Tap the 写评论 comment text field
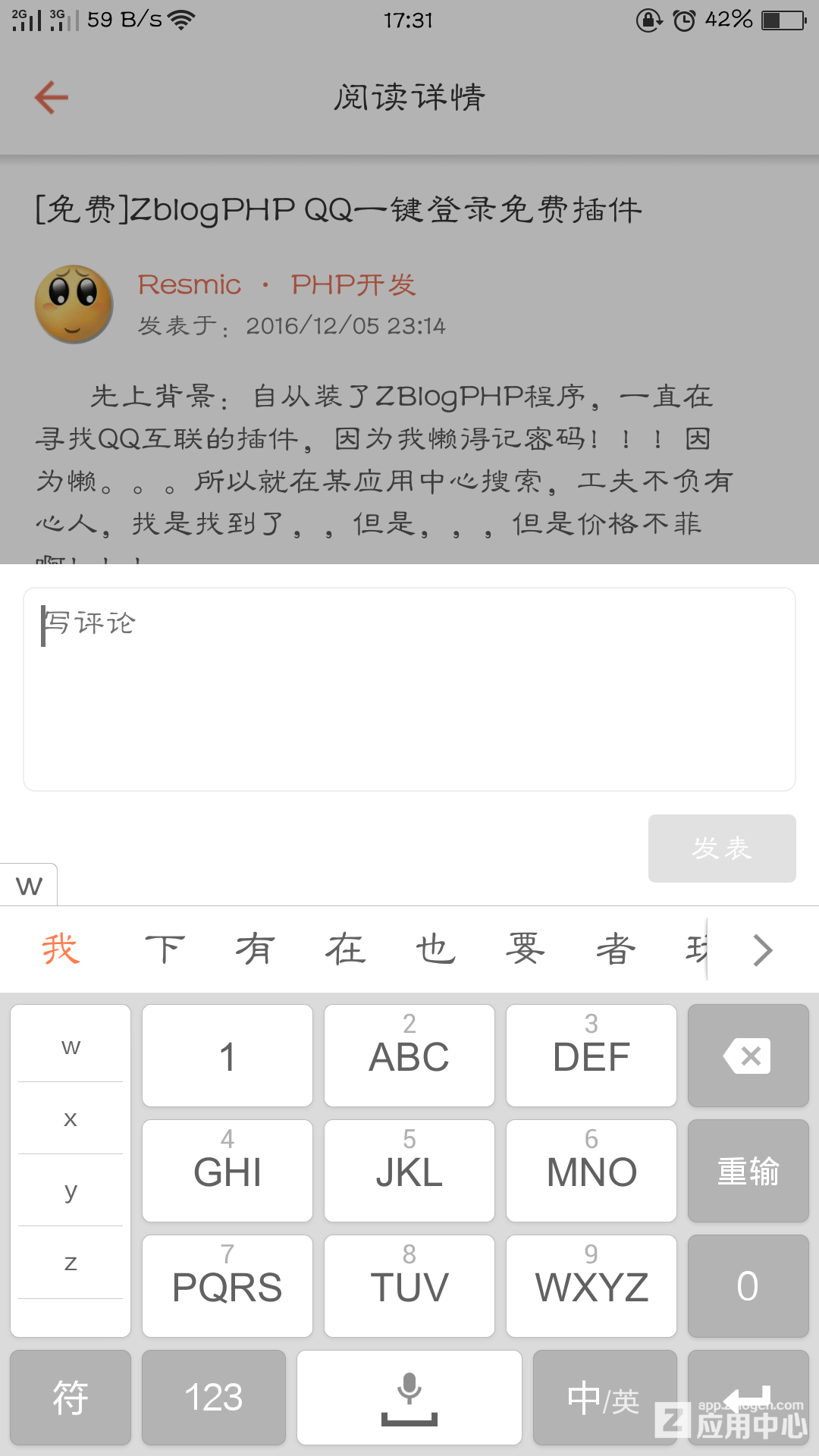Image resolution: width=819 pixels, height=1456 pixels. (x=409, y=689)
